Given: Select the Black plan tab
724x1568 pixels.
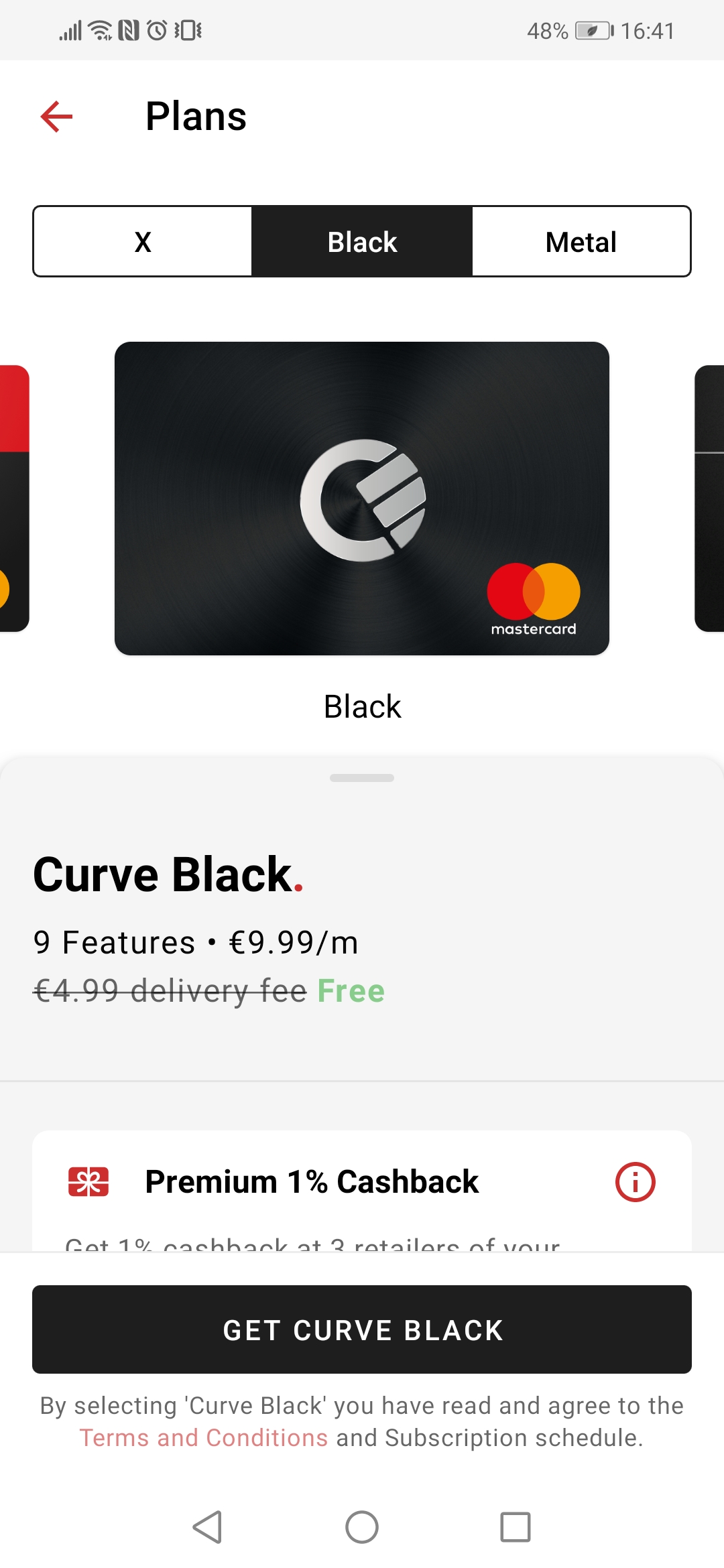Looking at the screenshot, I should [x=362, y=242].
